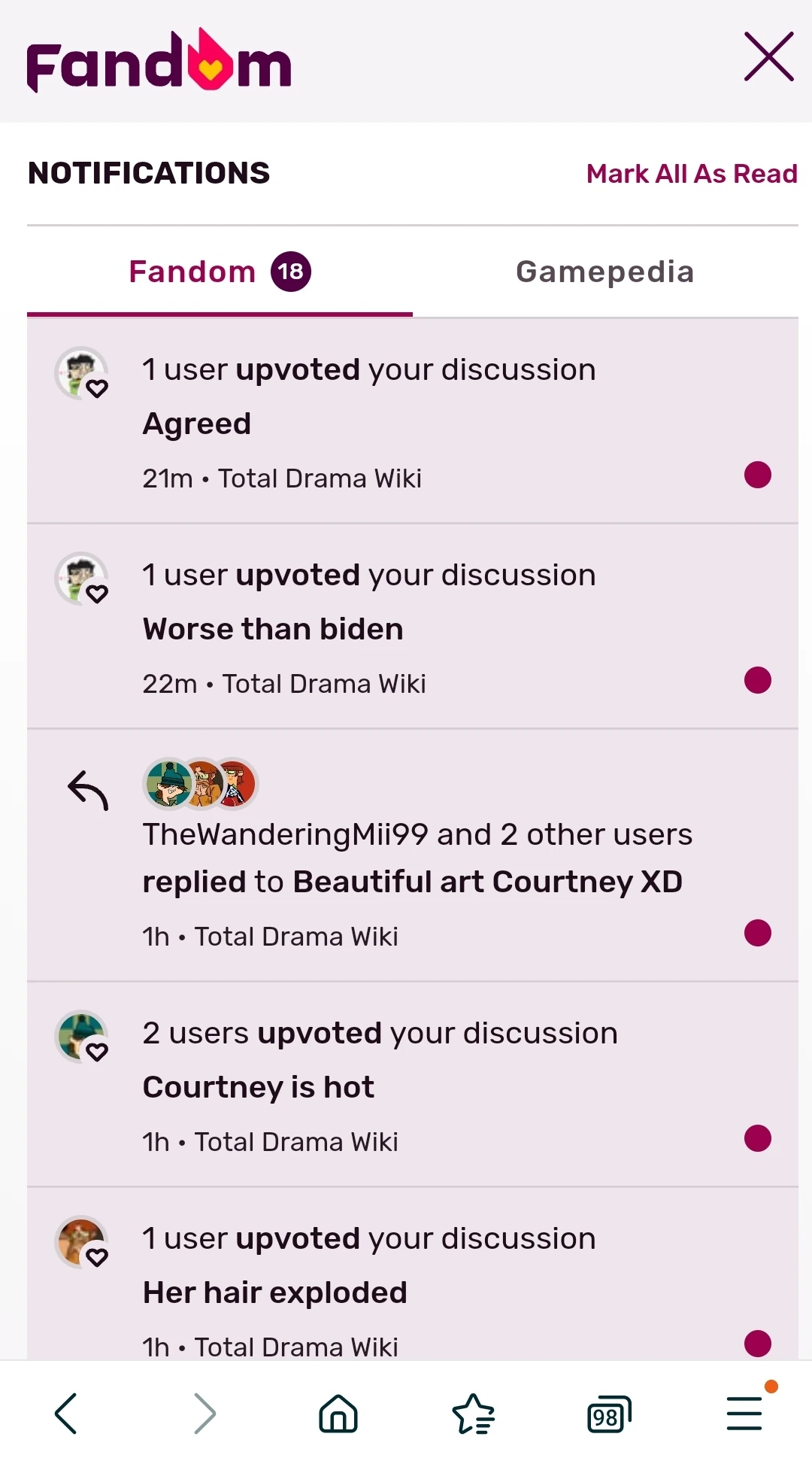Close the notifications panel with the X

coord(768,56)
